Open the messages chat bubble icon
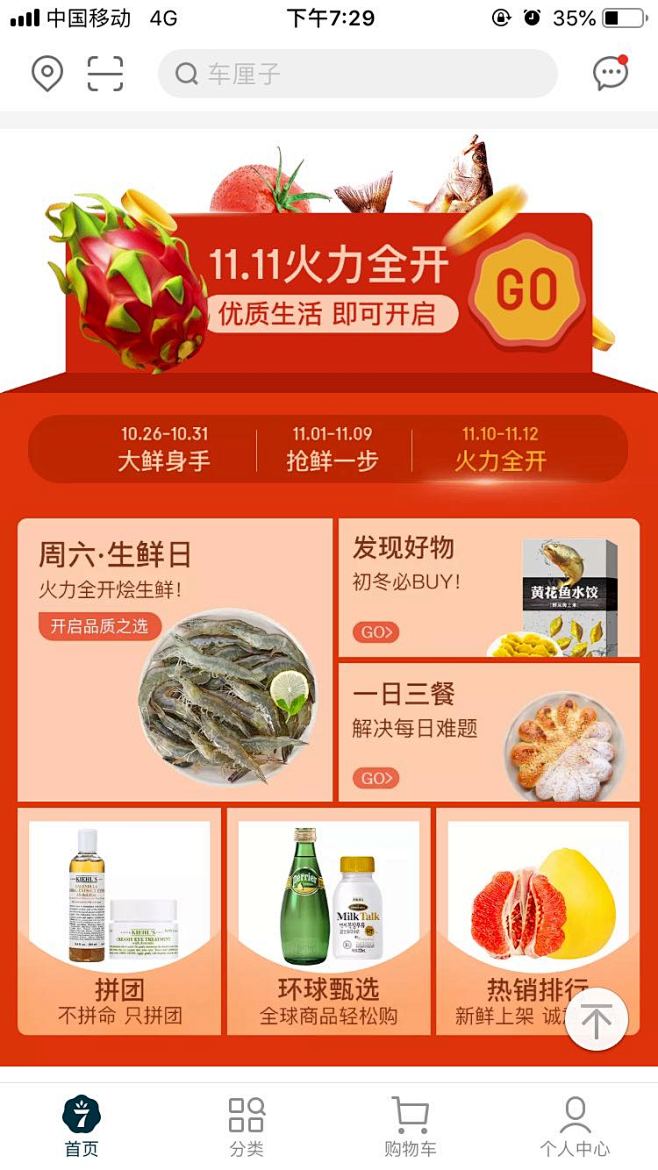 (609, 73)
